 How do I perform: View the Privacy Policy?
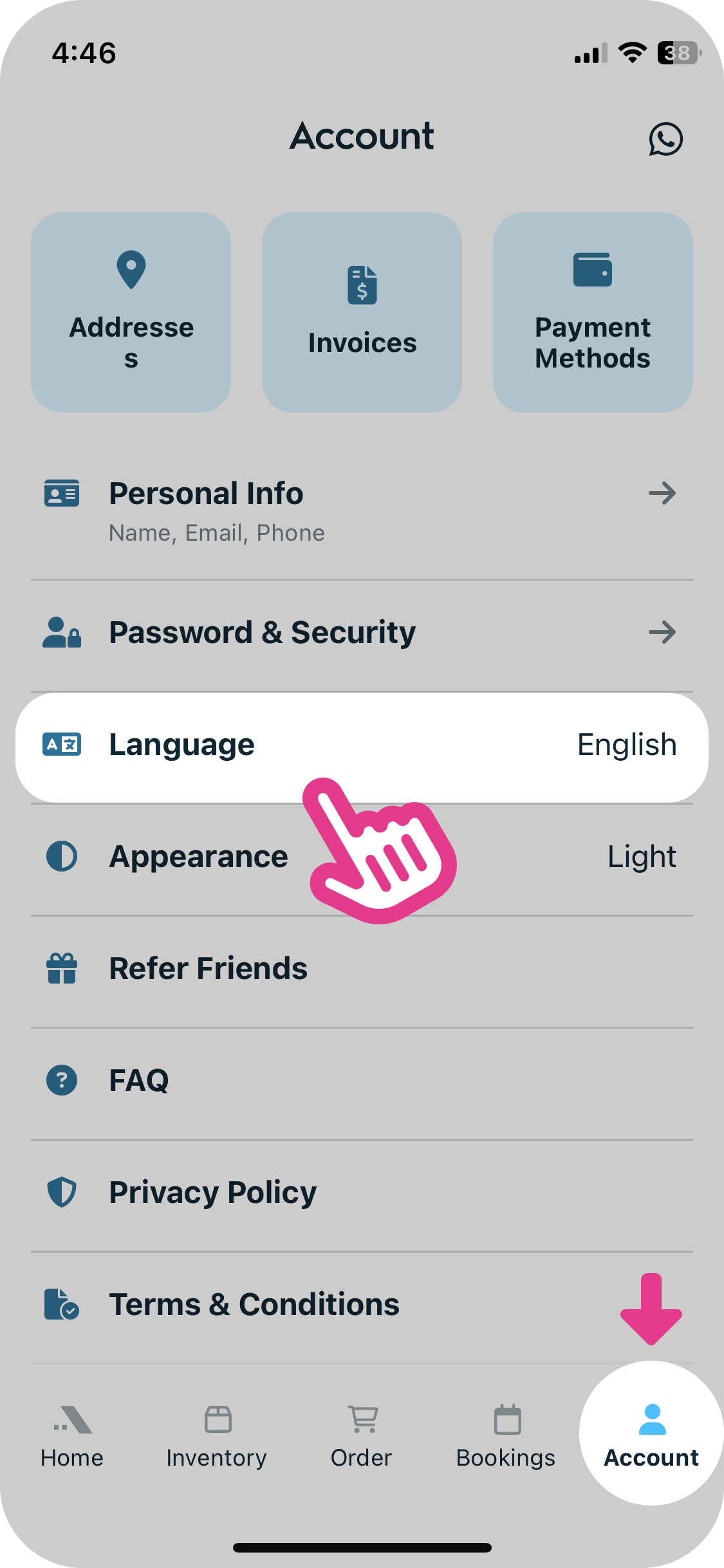tap(362, 1193)
